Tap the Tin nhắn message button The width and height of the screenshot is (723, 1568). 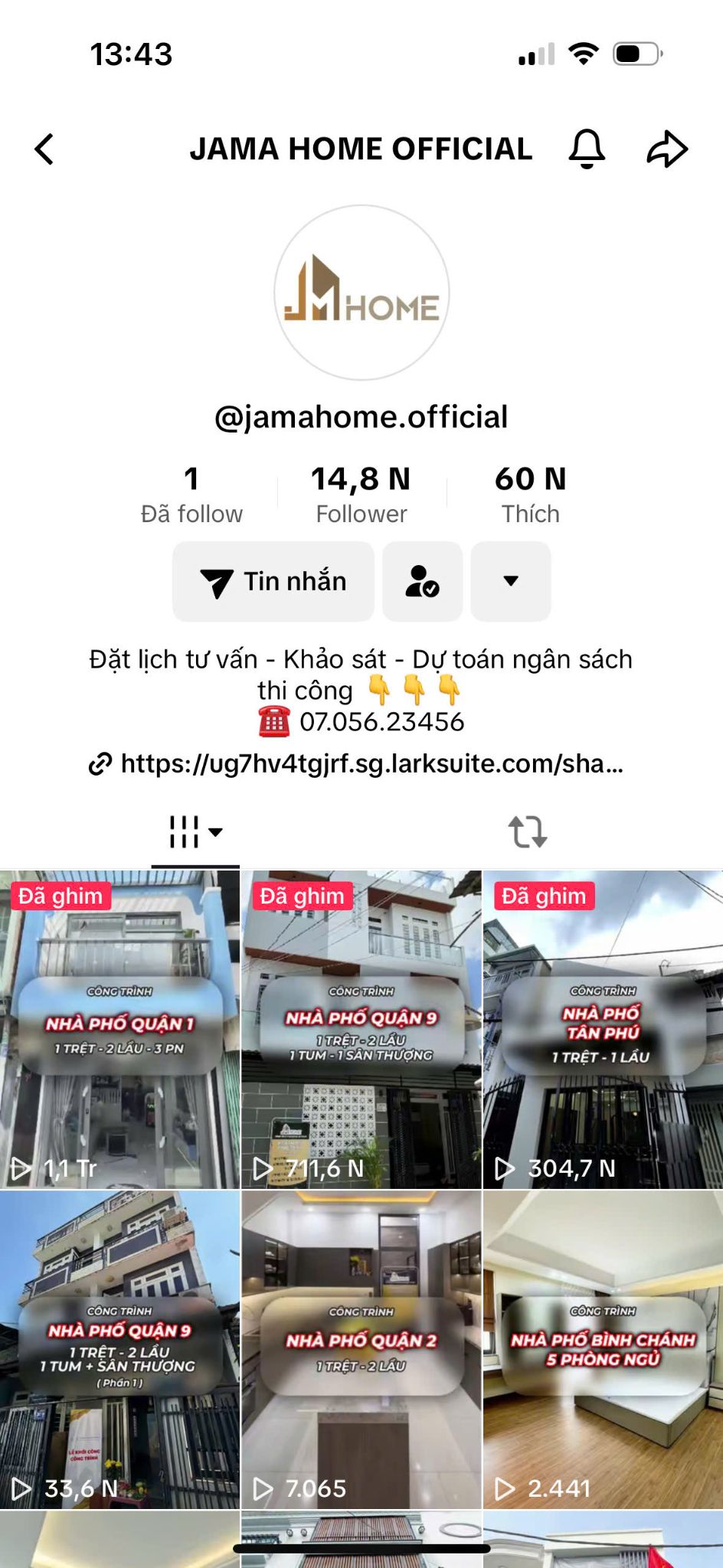pyautogui.click(x=273, y=582)
